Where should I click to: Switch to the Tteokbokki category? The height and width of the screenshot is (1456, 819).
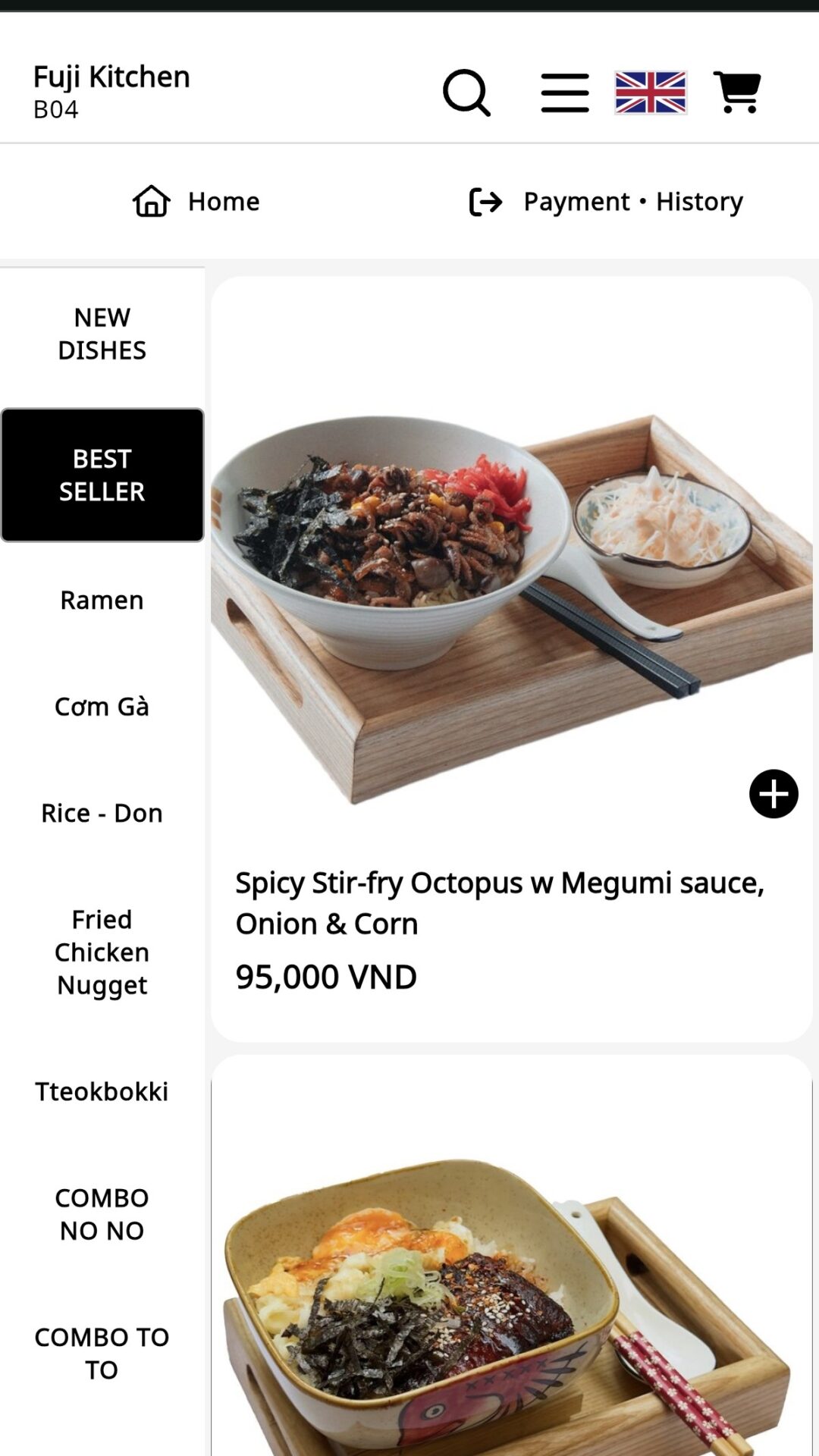(102, 1091)
